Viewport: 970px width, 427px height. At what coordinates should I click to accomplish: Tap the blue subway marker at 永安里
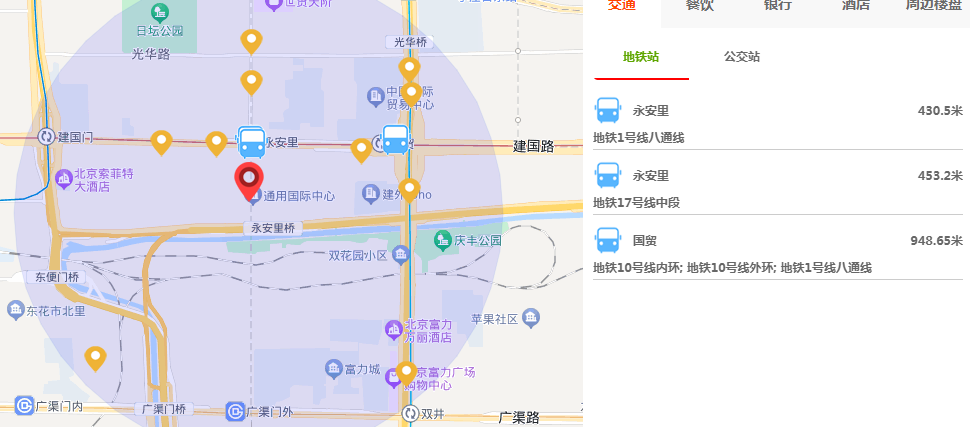[251, 142]
